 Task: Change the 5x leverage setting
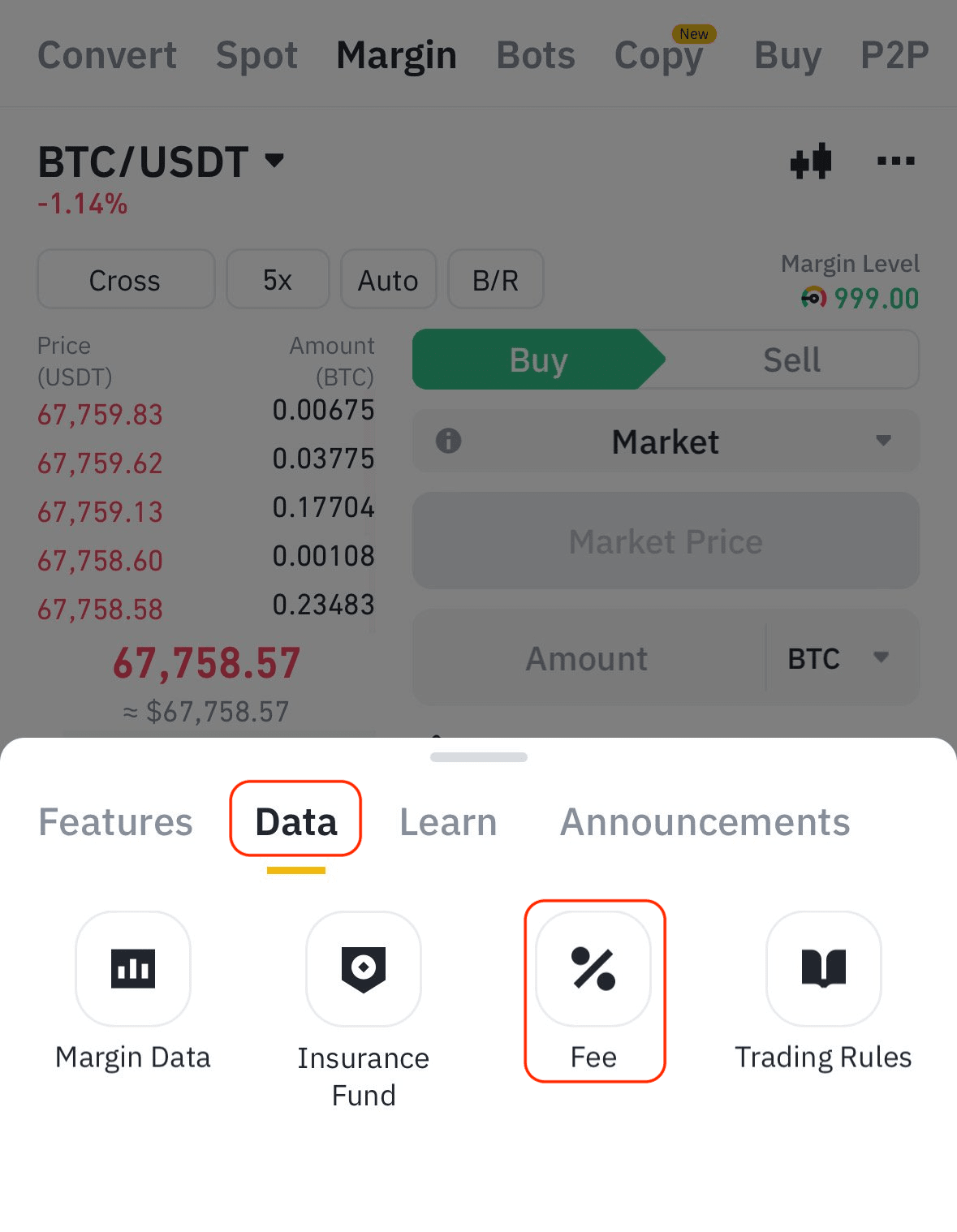coord(278,280)
